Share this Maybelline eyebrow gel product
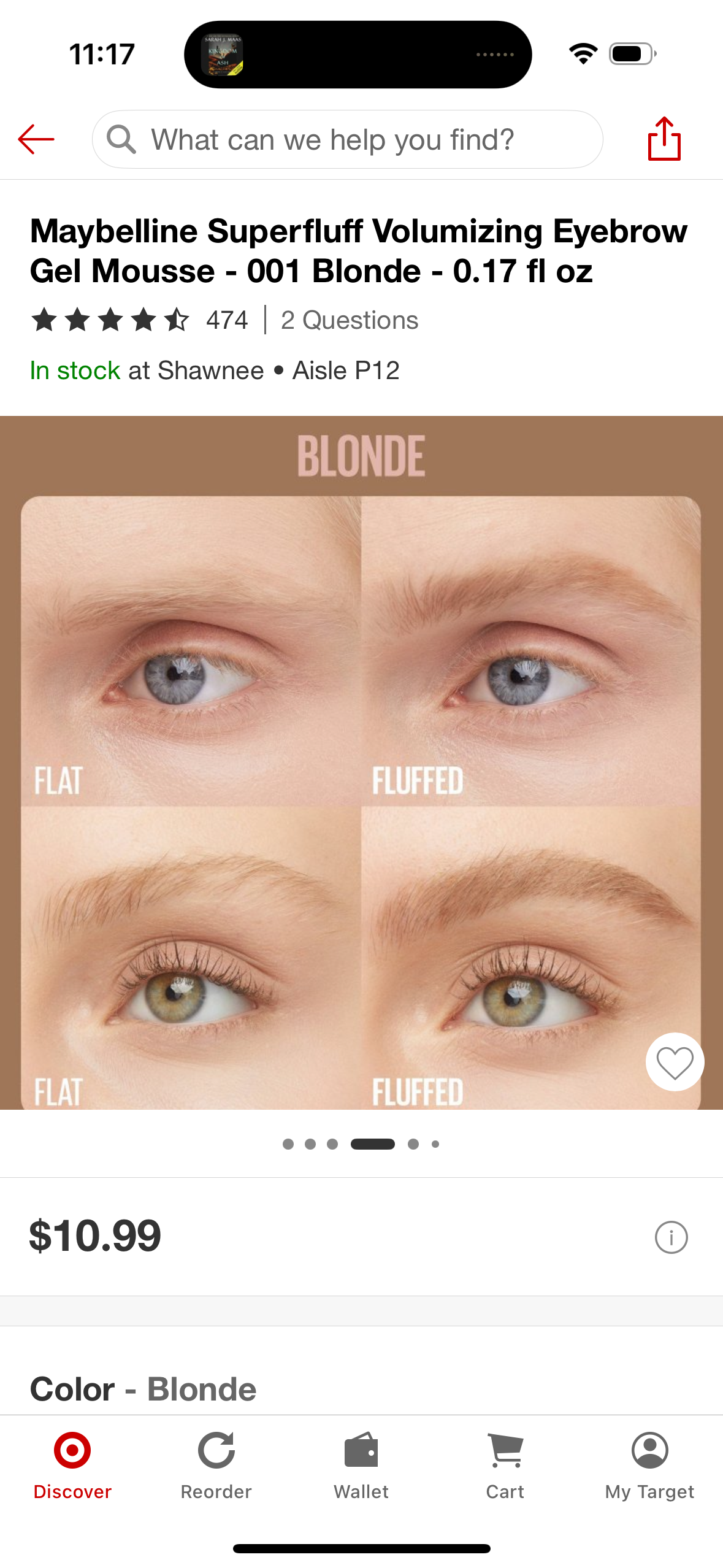 point(664,139)
